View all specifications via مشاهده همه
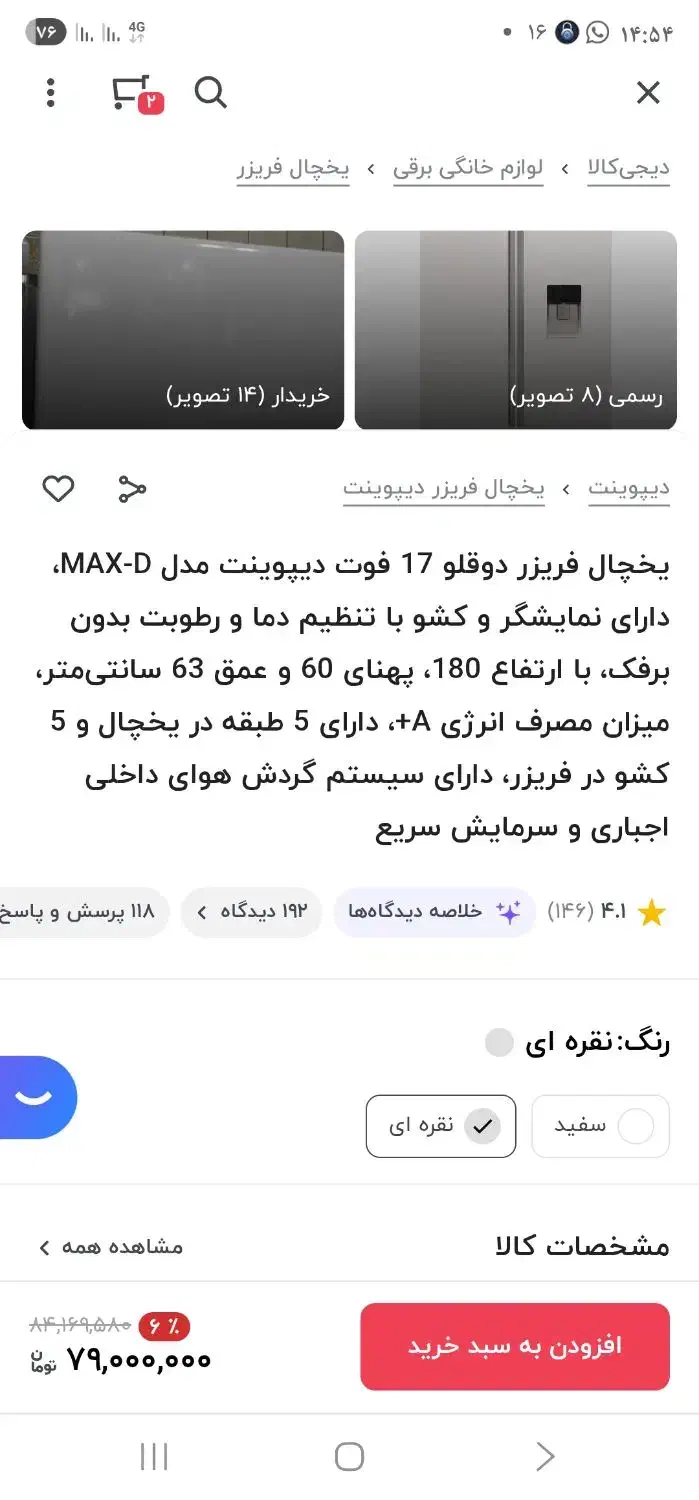This screenshot has height=1500, width=699. point(111,1247)
